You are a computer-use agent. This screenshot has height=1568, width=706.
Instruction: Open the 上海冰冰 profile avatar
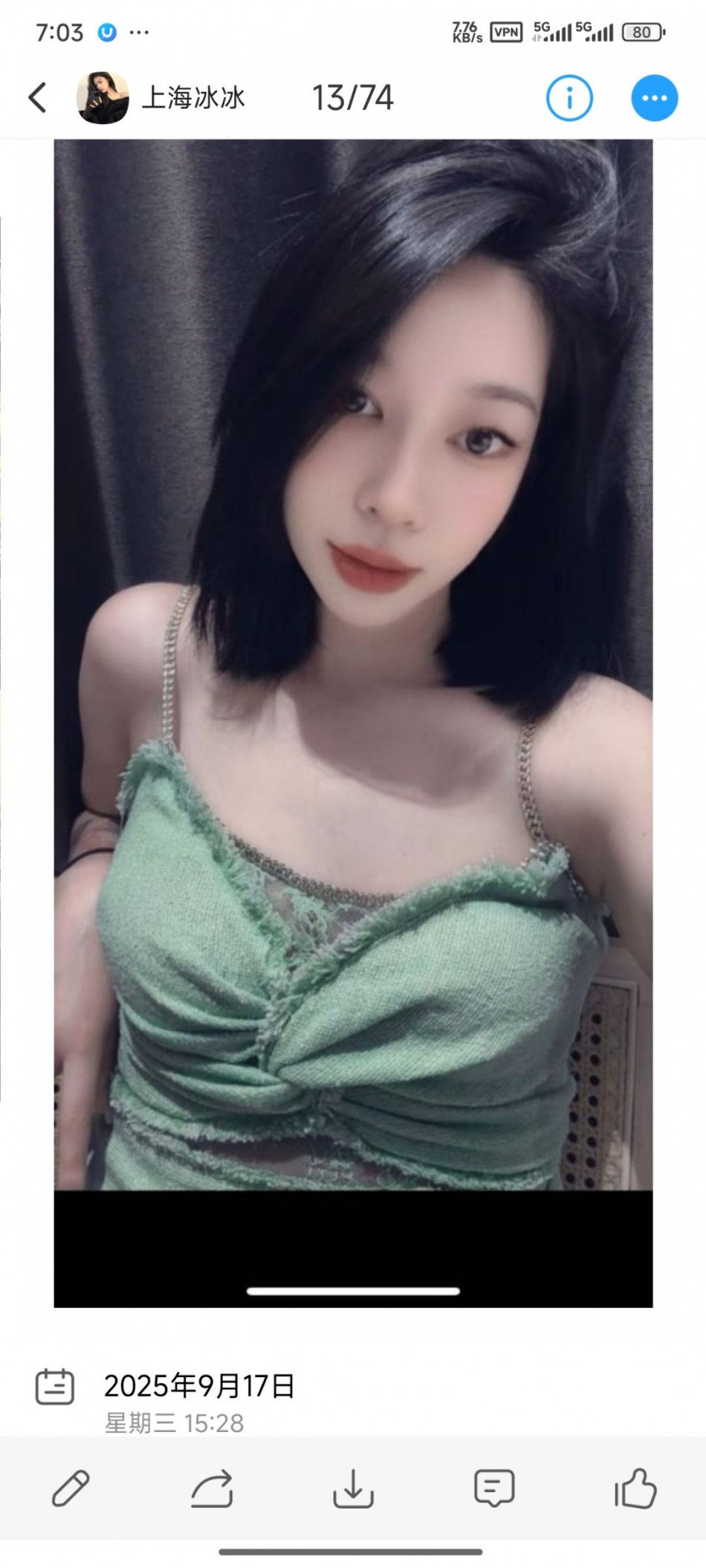point(103,97)
